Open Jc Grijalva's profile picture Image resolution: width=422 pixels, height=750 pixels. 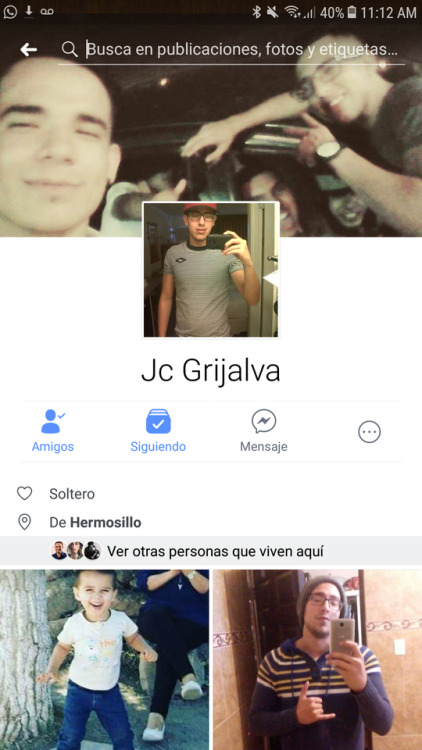pos(211,270)
